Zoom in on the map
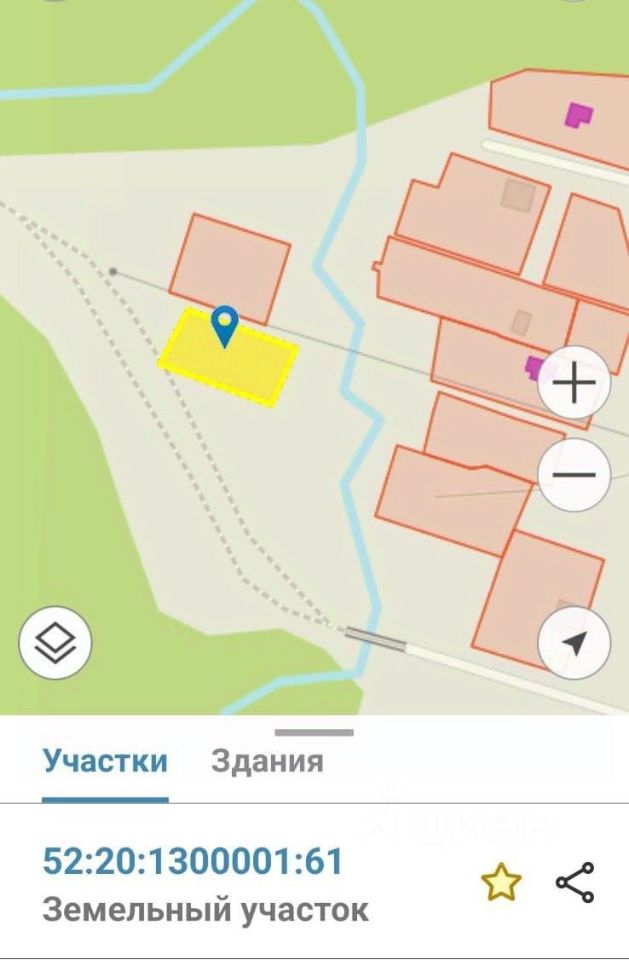629x960 pixels. (574, 383)
